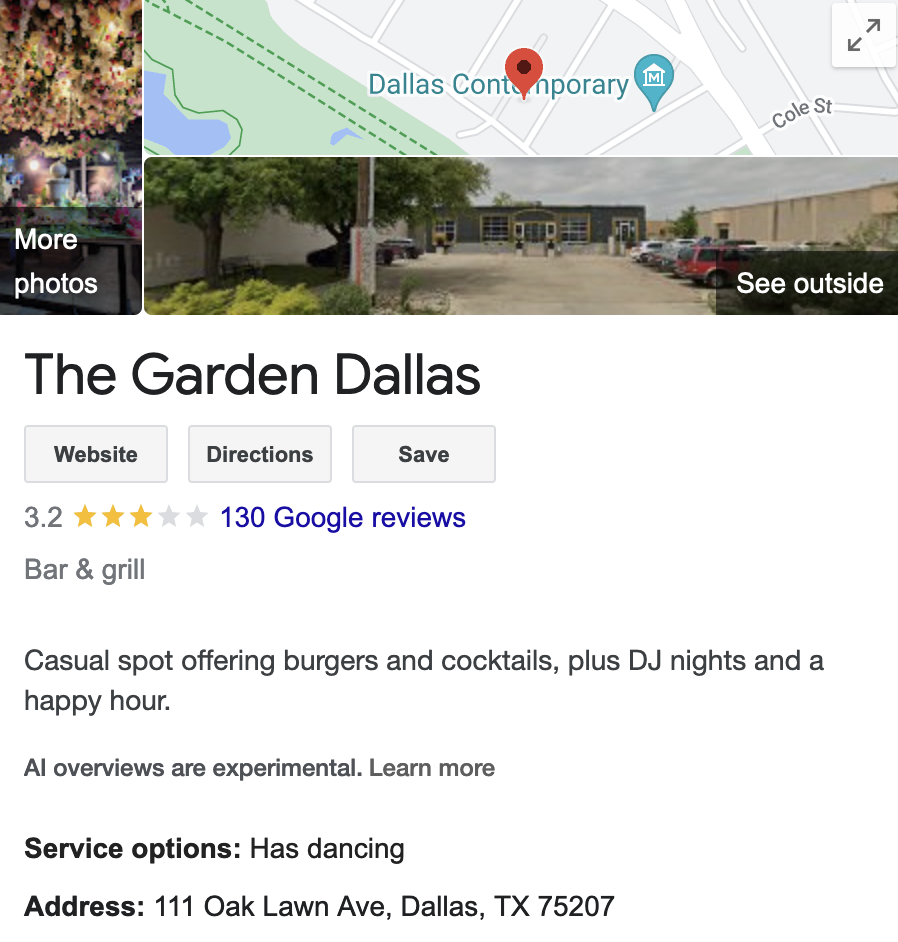This screenshot has height=942, width=898.
Task: Tap Learn more about AI overviews
Action: (432, 768)
